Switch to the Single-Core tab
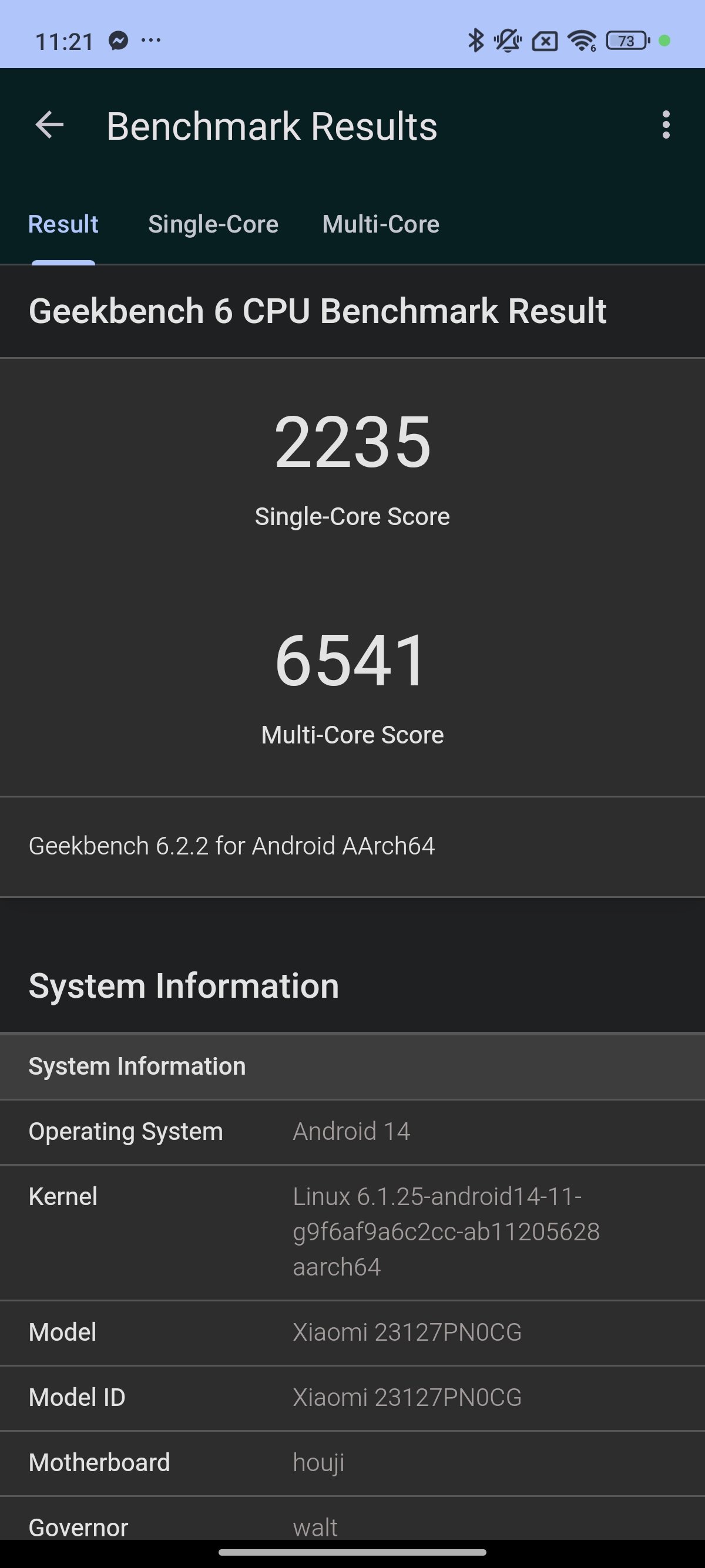This screenshot has width=705, height=1568. tap(213, 224)
